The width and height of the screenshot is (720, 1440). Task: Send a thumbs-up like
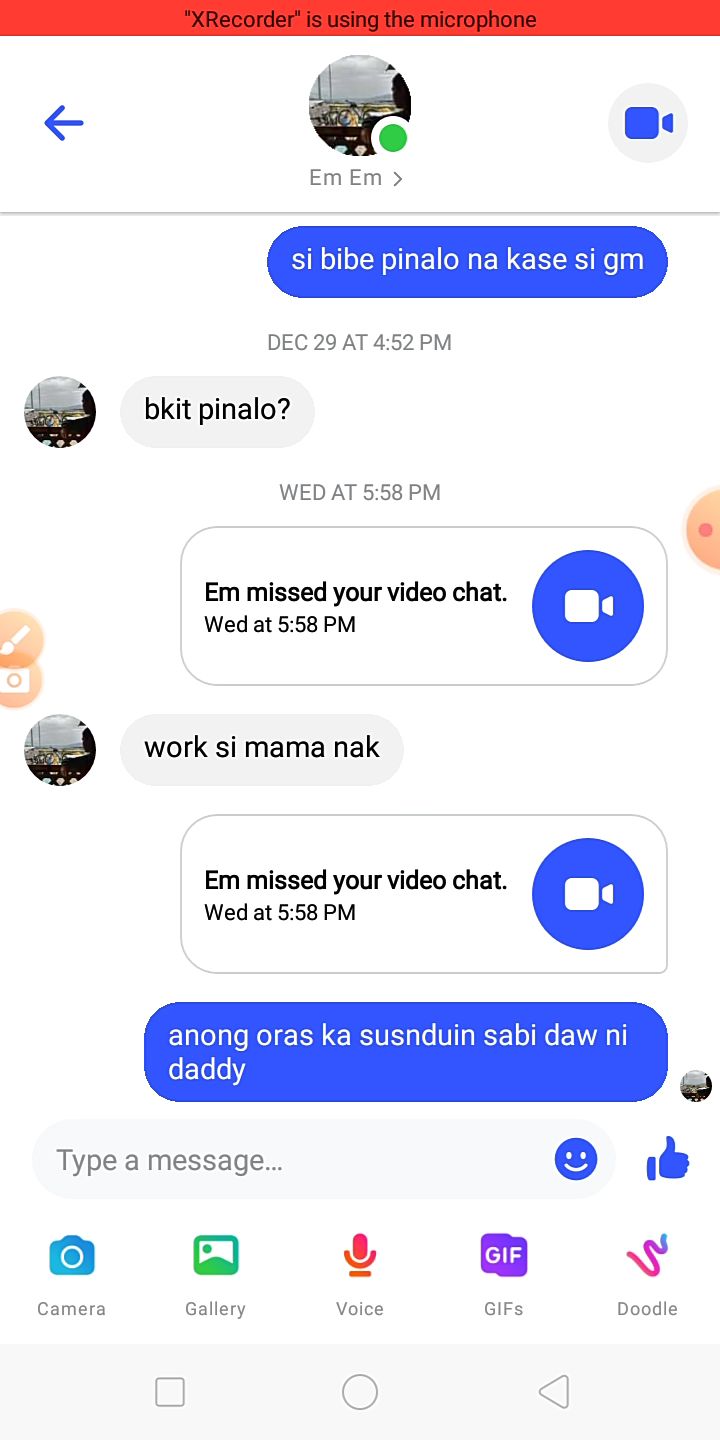668,1160
